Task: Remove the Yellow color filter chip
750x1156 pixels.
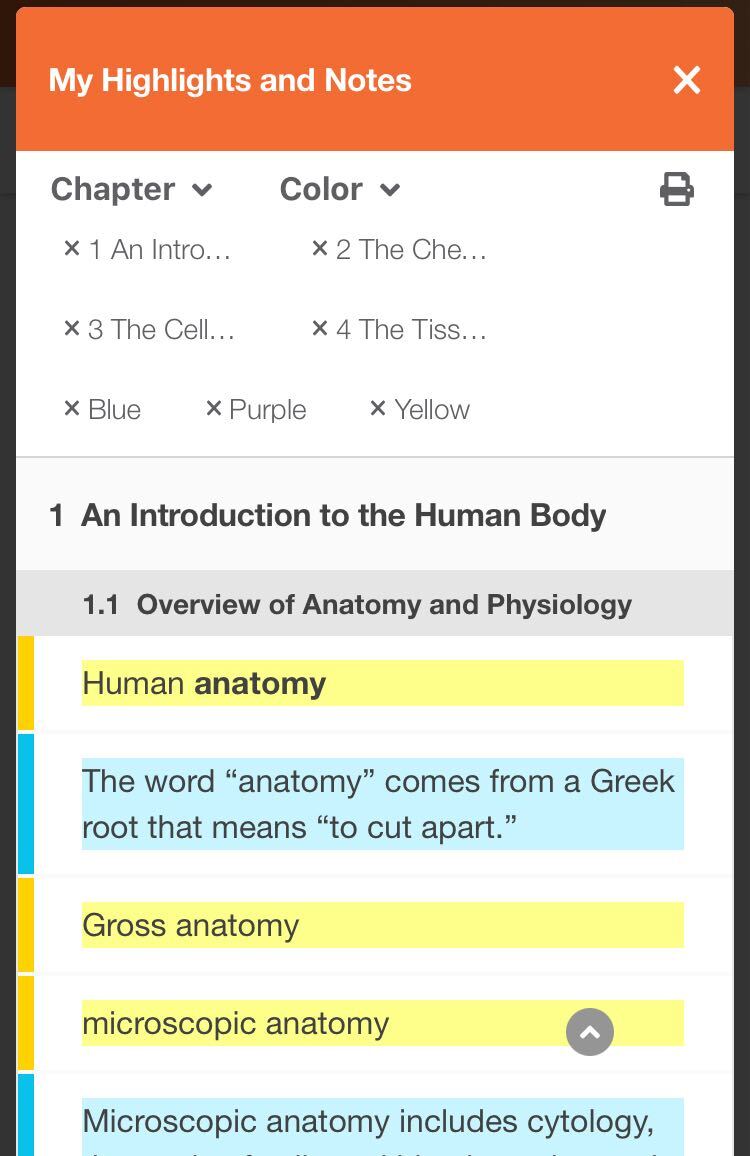Action: (377, 407)
